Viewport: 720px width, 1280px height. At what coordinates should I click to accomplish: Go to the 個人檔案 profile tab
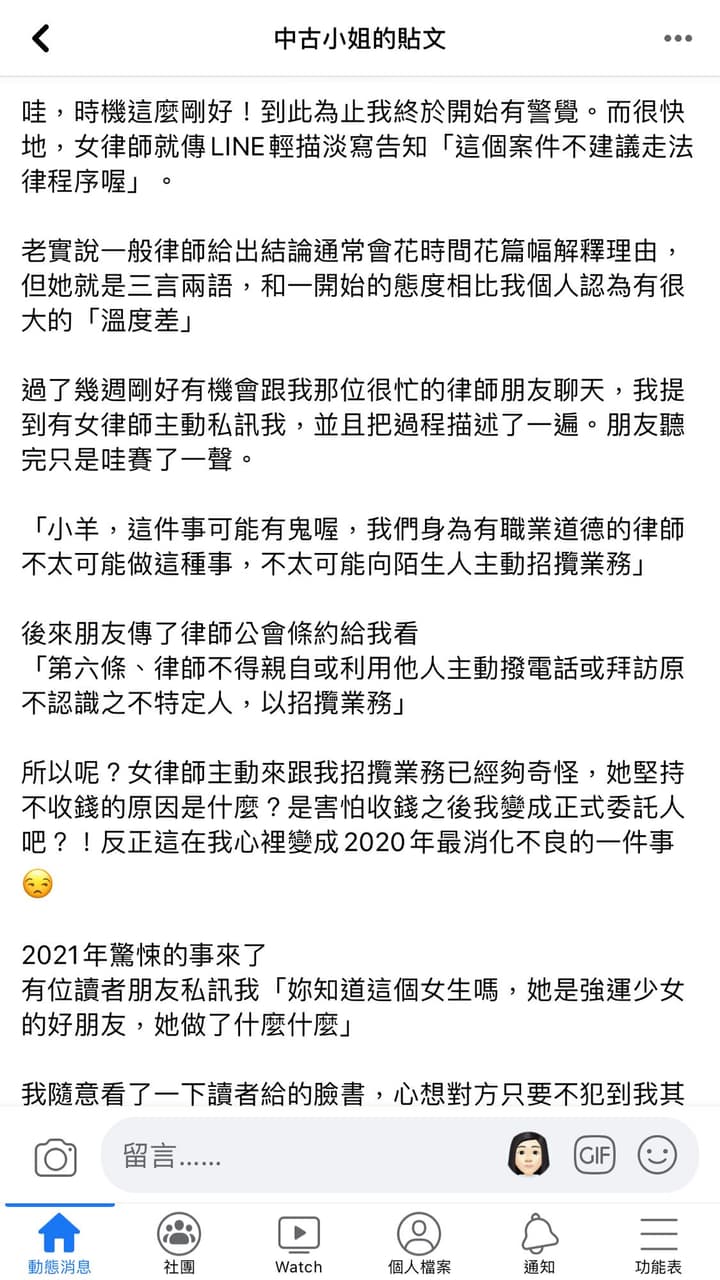[419, 1243]
